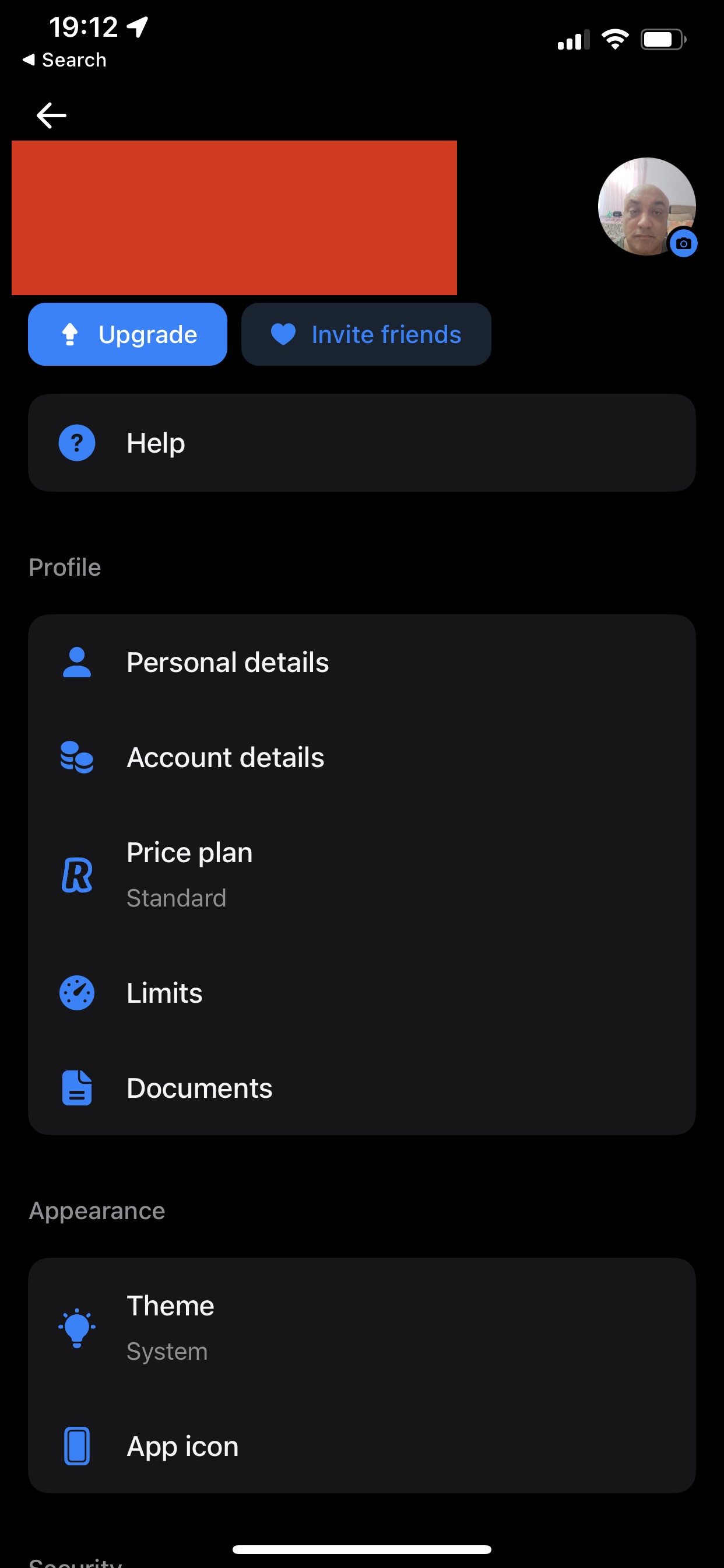Open Documents
Screen dimensions: 724x1568
tap(361, 1088)
